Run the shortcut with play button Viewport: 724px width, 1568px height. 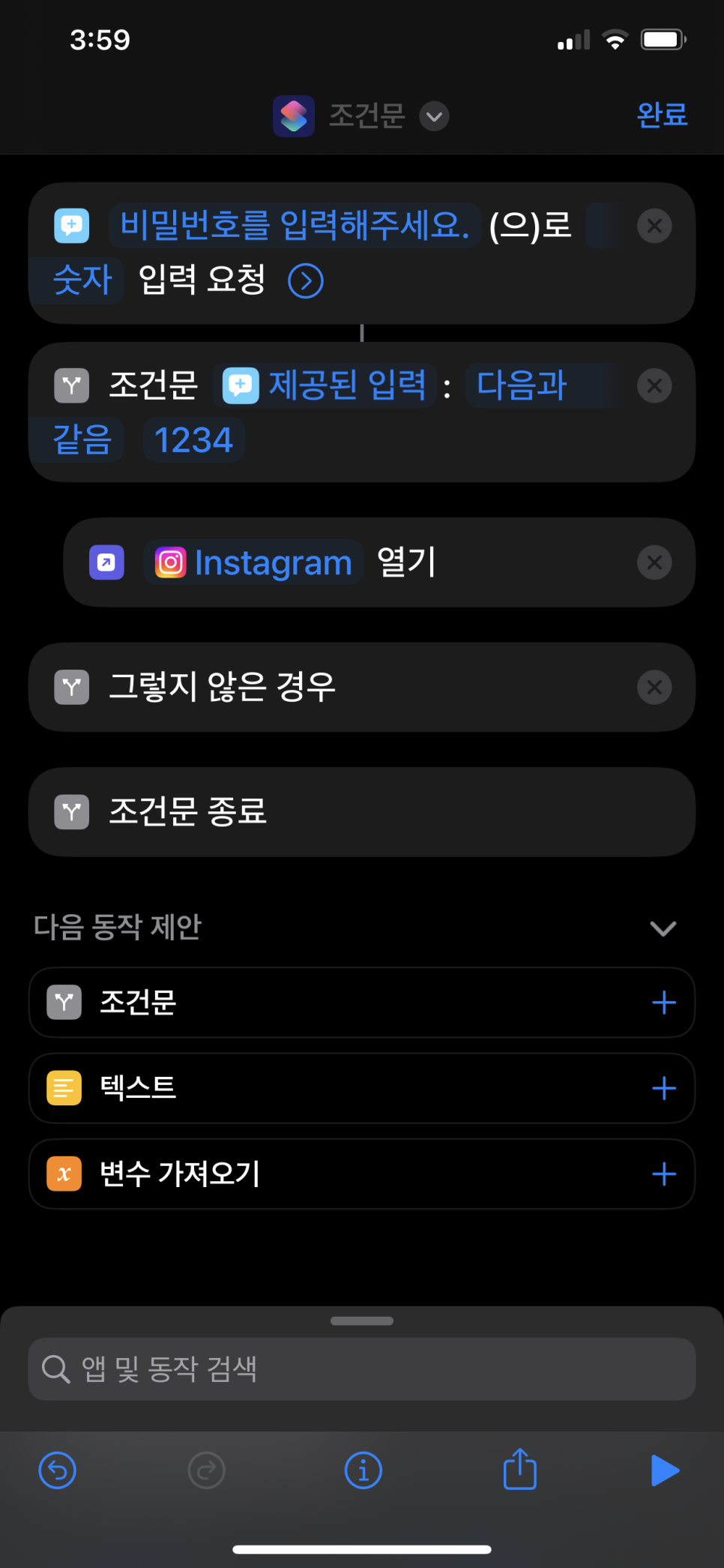665,1471
